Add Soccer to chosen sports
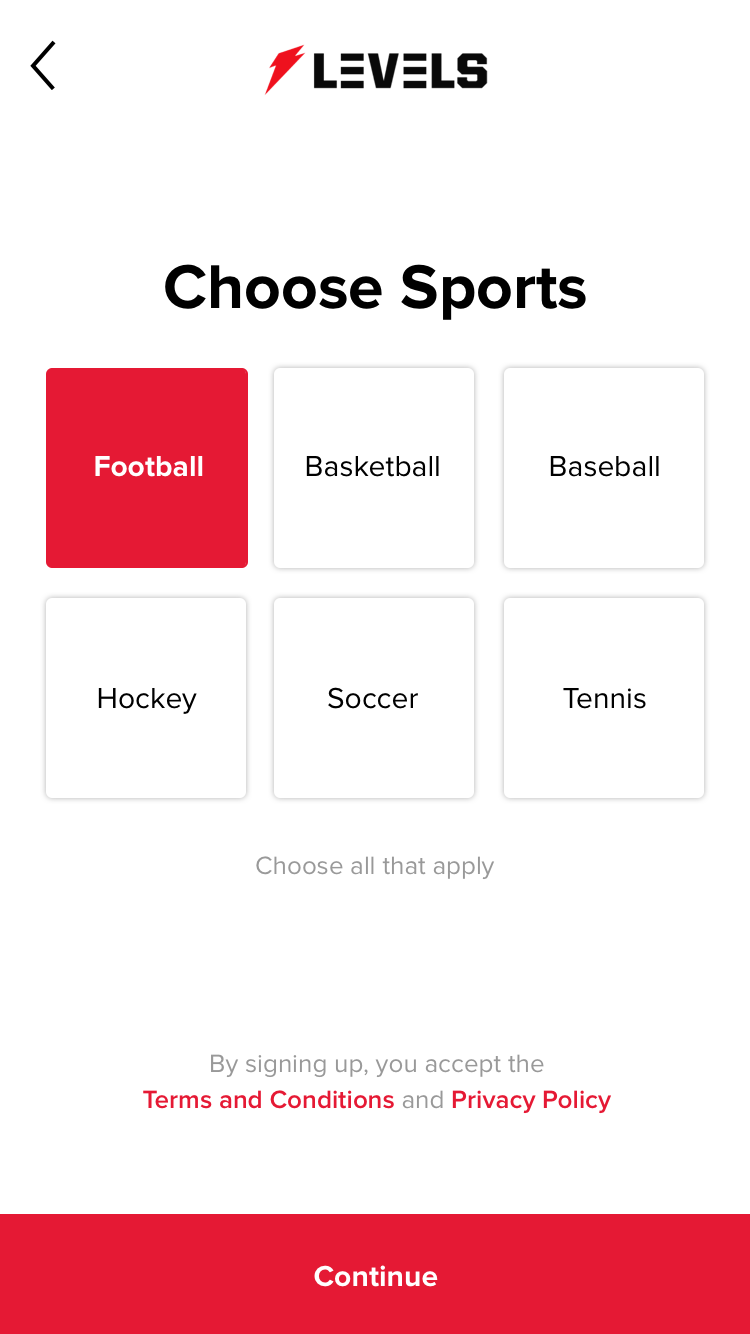The width and height of the screenshot is (750, 1334). pyautogui.click(x=374, y=698)
